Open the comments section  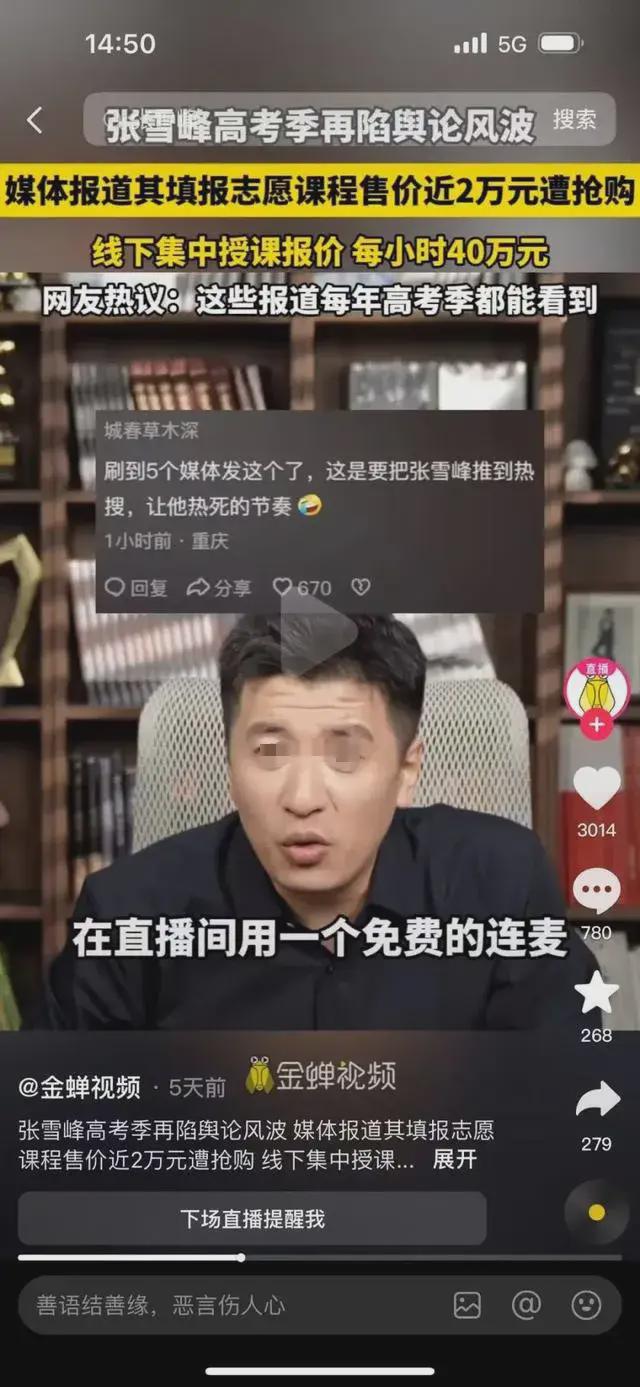click(596, 891)
